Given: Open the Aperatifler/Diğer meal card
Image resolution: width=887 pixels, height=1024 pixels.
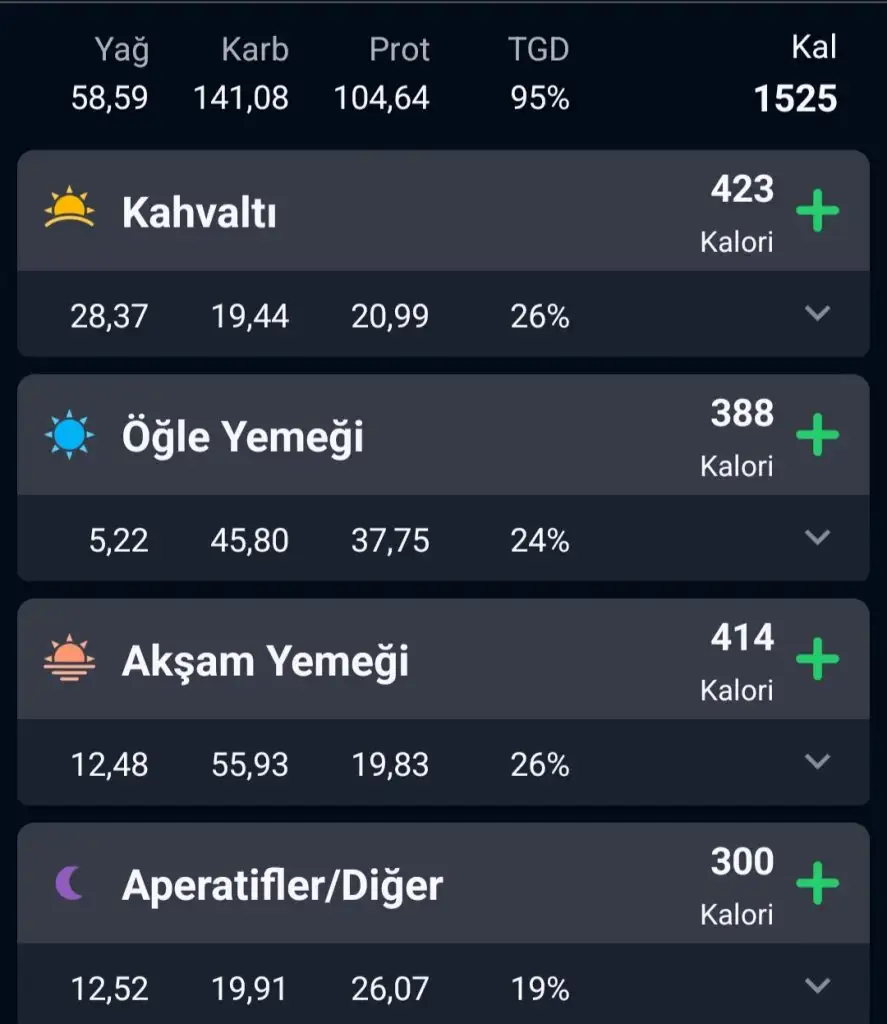Looking at the screenshot, I should (282, 885).
